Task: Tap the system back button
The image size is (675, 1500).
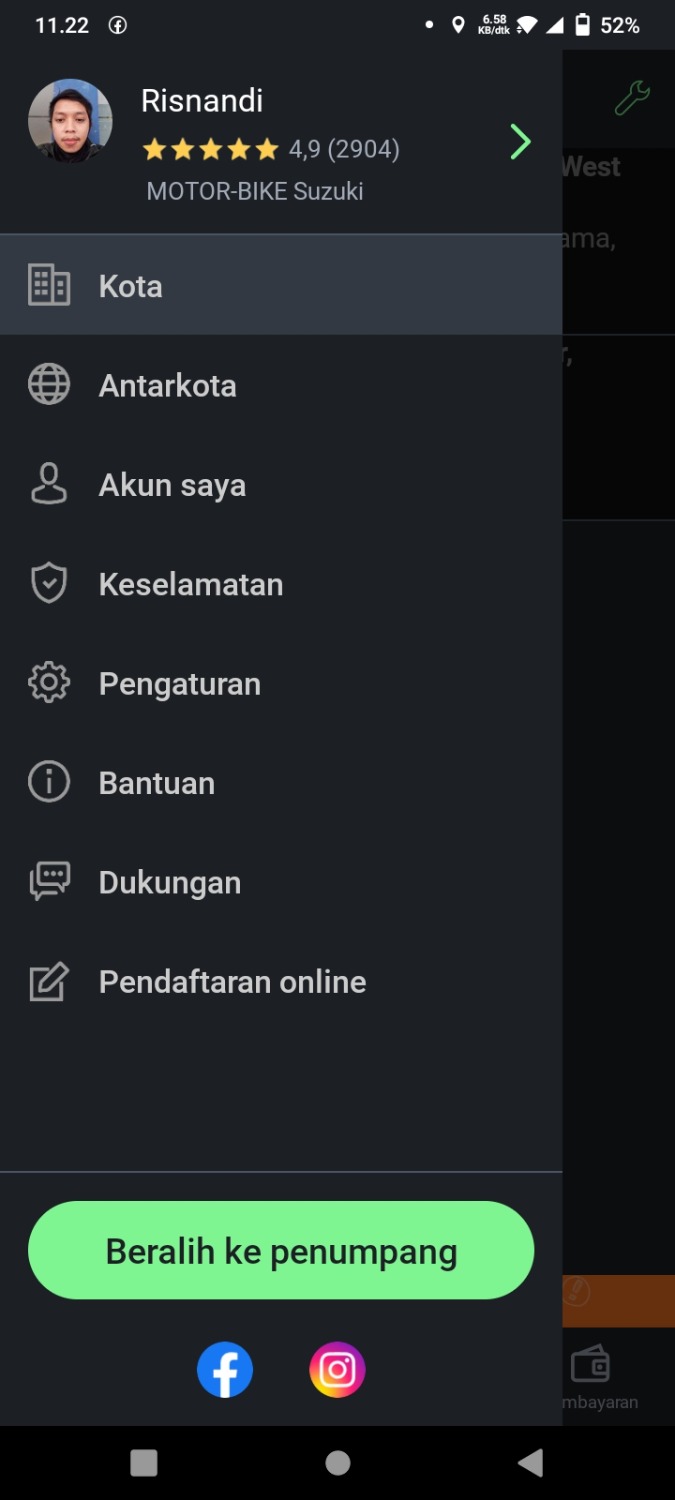Action: click(x=530, y=1463)
